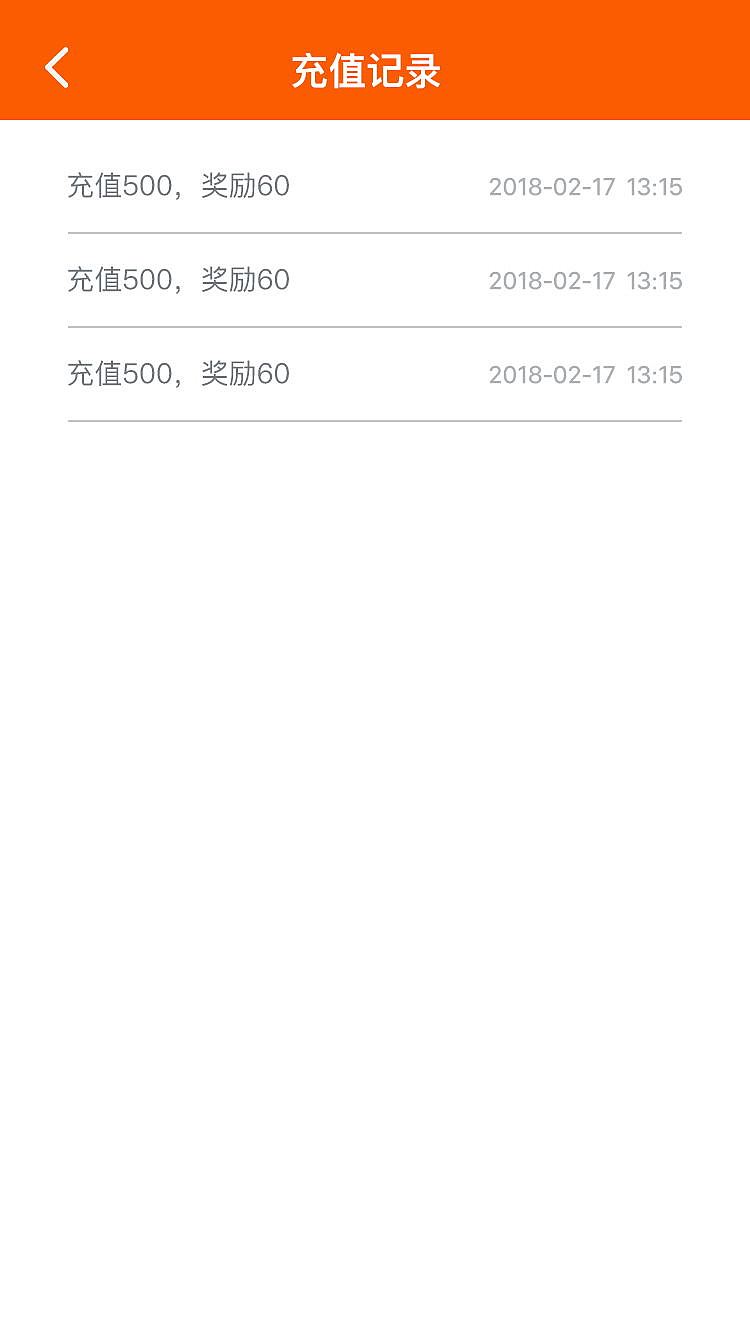
Task: Click the 奖励60 text in row one
Action: (247, 187)
